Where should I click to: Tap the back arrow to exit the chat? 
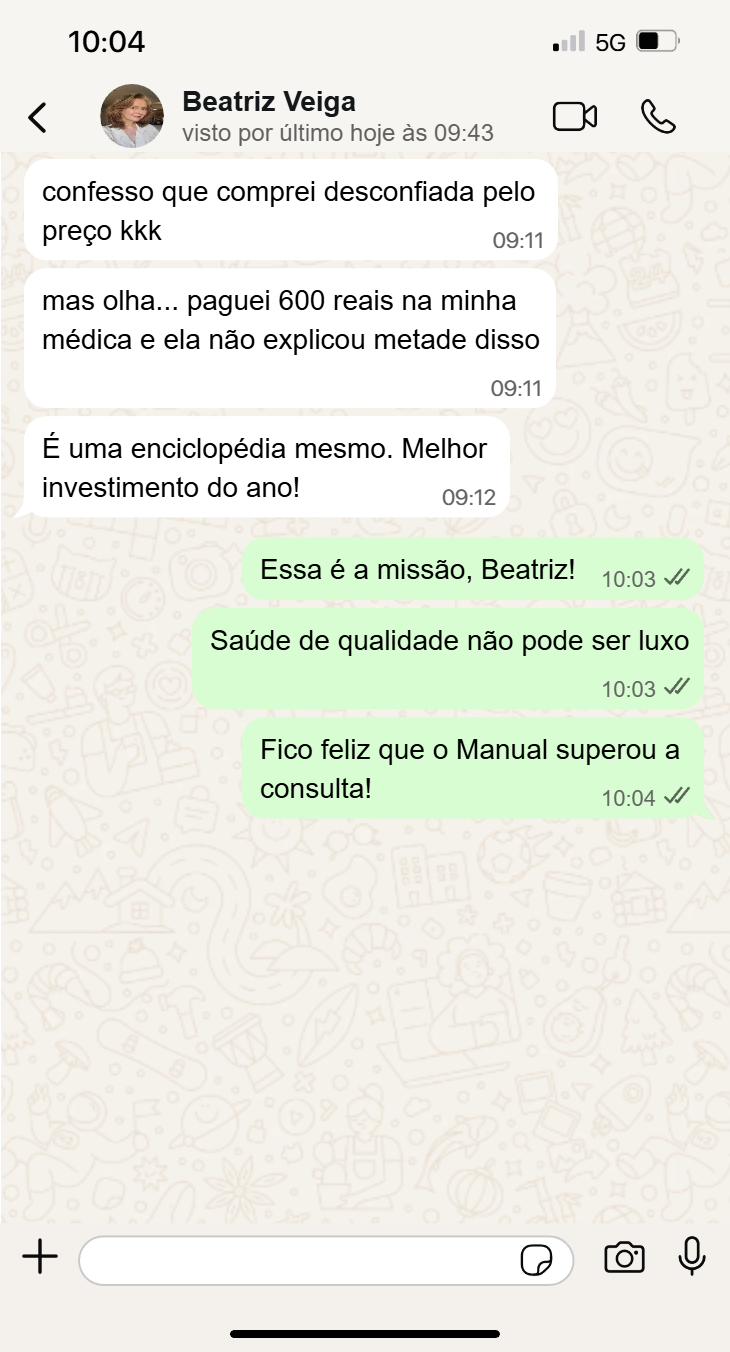(x=37, y=116)
